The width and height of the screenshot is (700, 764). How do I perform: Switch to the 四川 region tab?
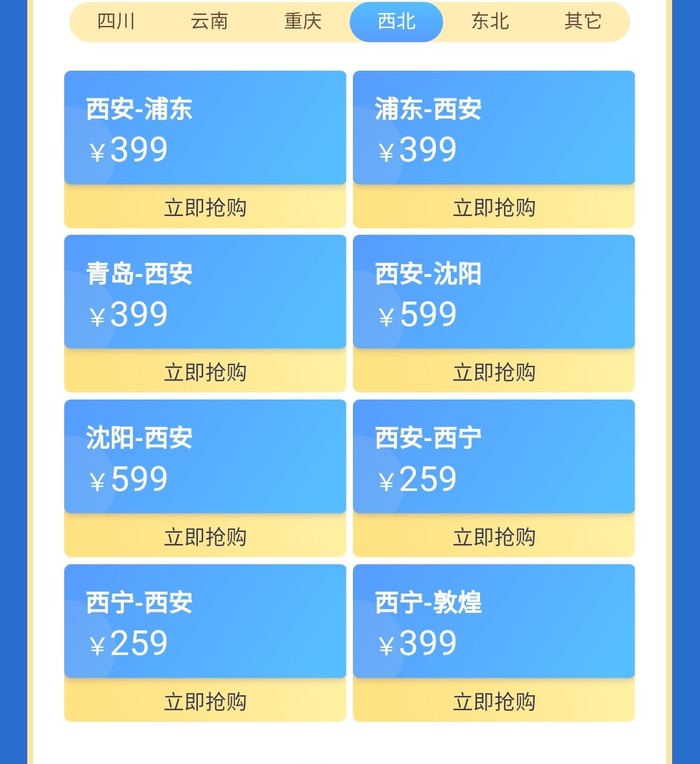[116, 21]
